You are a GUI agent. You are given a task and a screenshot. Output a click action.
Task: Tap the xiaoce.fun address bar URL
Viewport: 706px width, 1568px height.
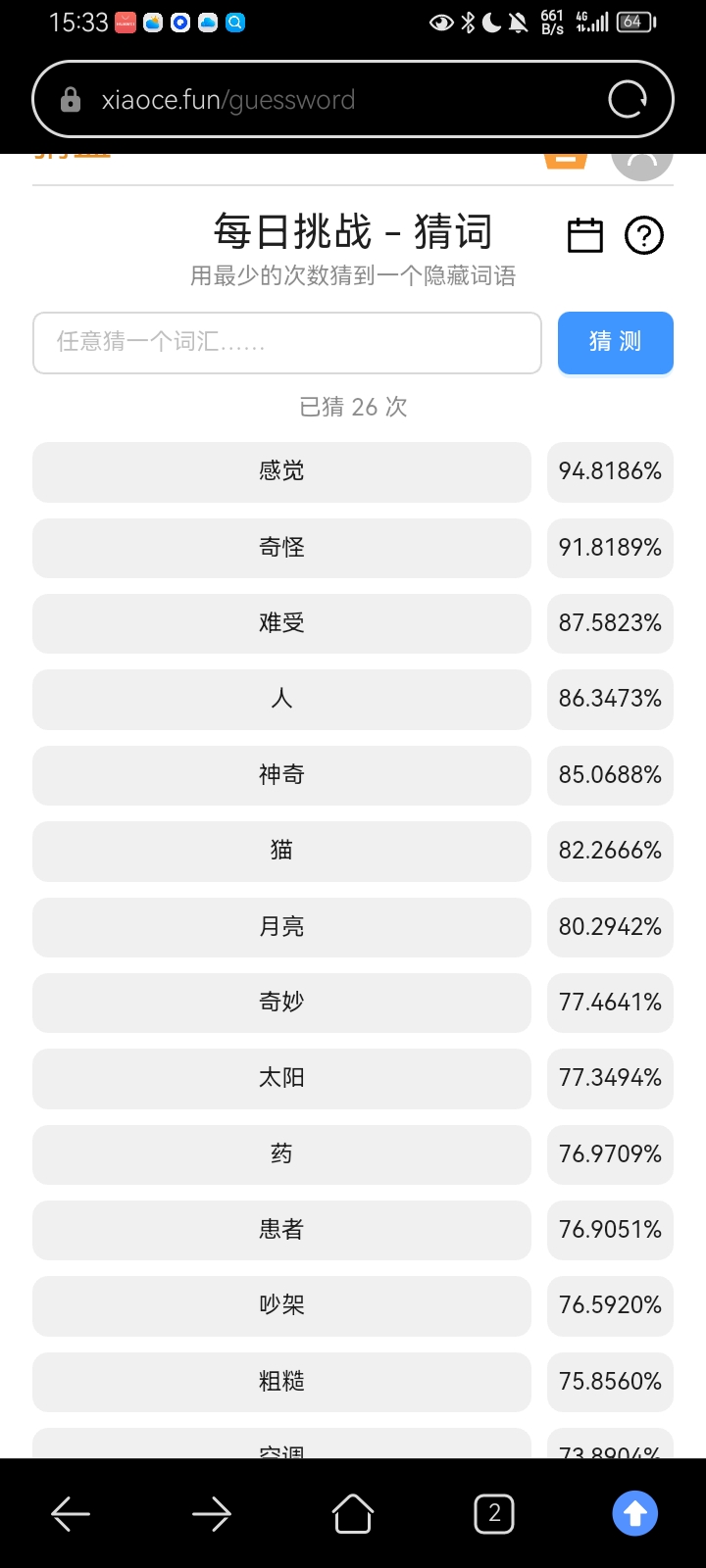click(x=228, y=100)
